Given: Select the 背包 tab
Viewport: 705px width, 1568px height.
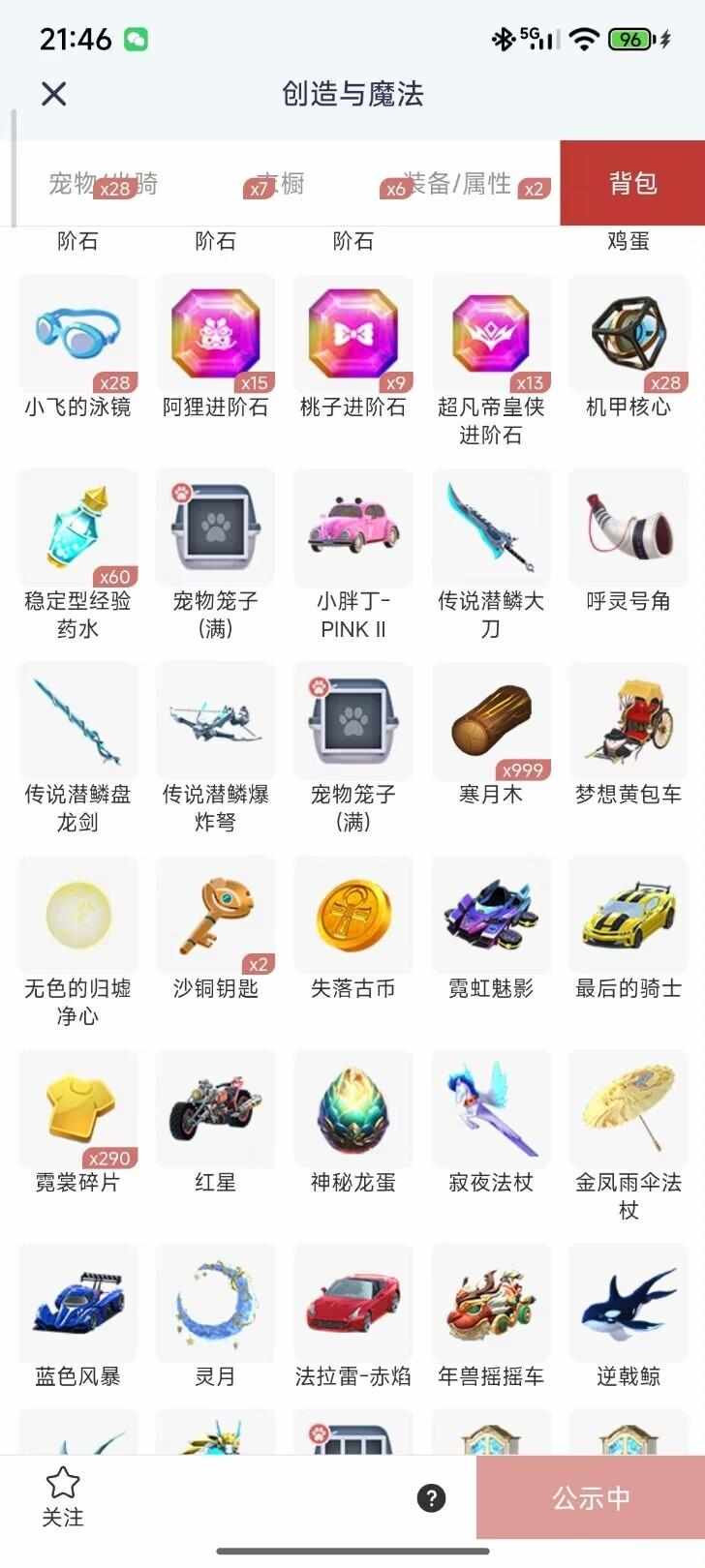Looking at the screenshot, I should point(632,183).
